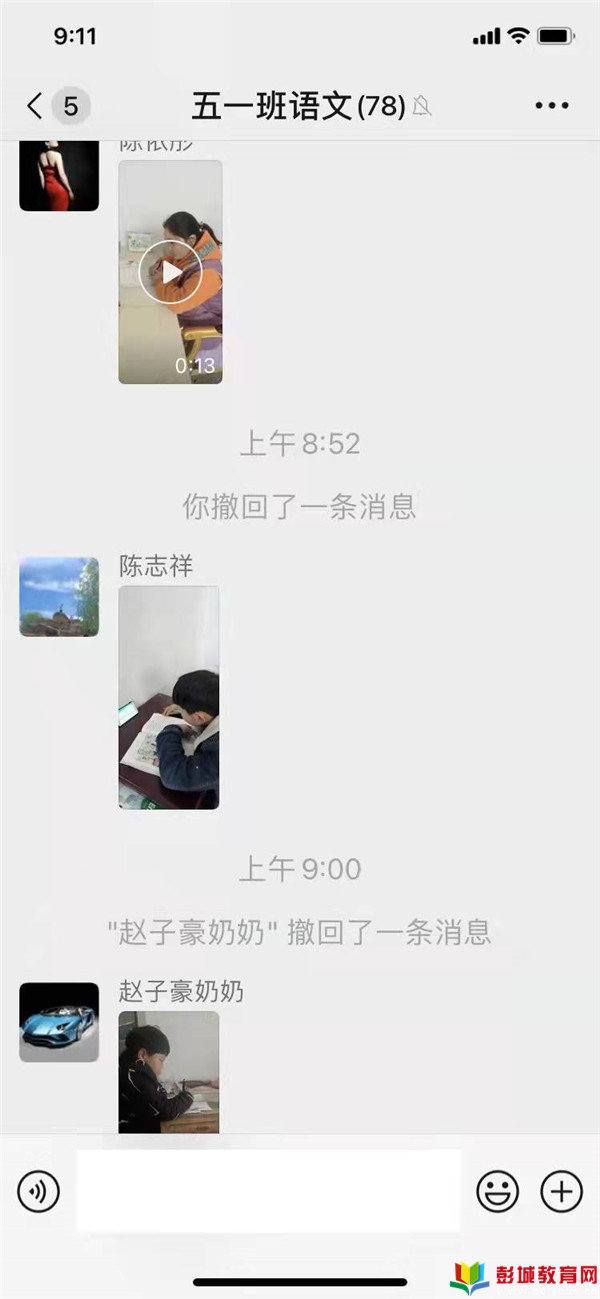Screen dimensions: 600x1299
Task: Switch to voice message input
Action: [x=39, y=1191]
